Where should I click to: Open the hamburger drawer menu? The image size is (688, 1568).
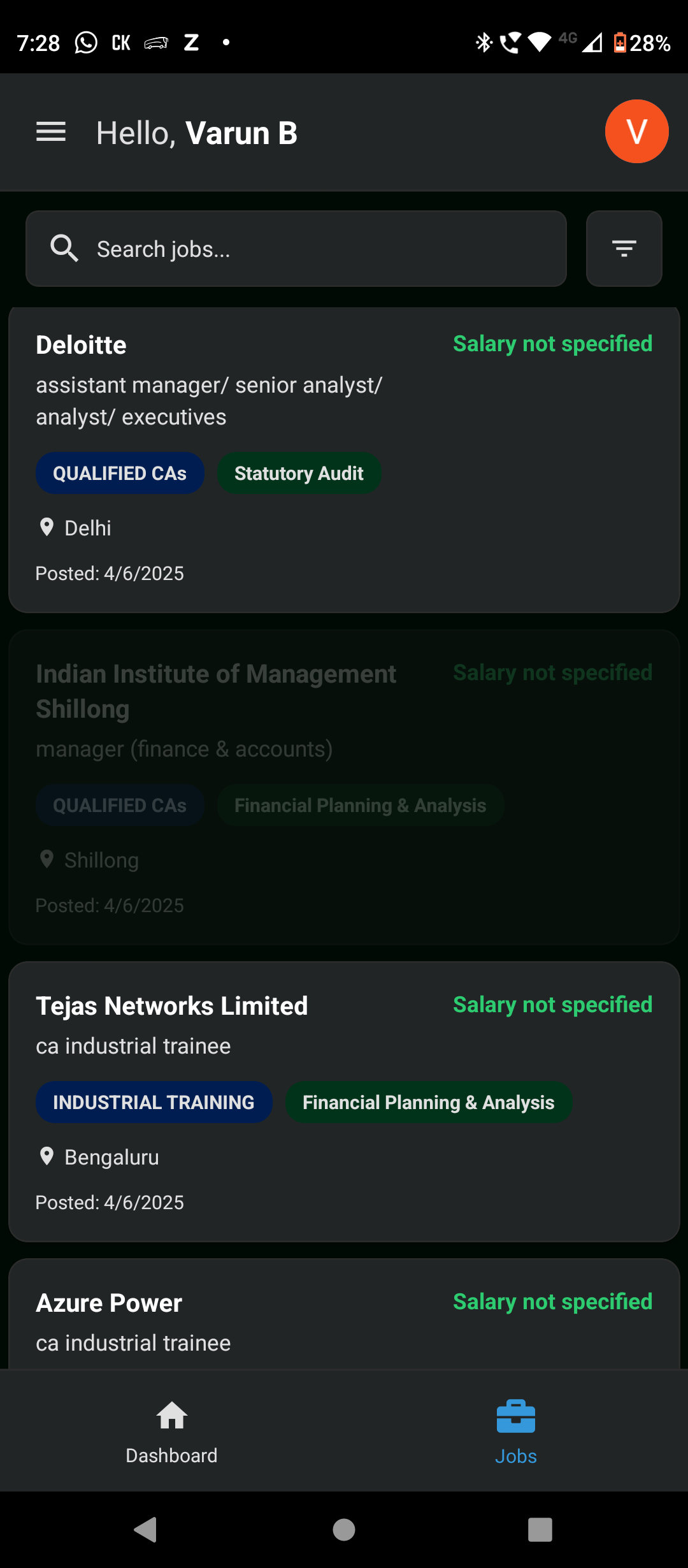click(51, 132)
